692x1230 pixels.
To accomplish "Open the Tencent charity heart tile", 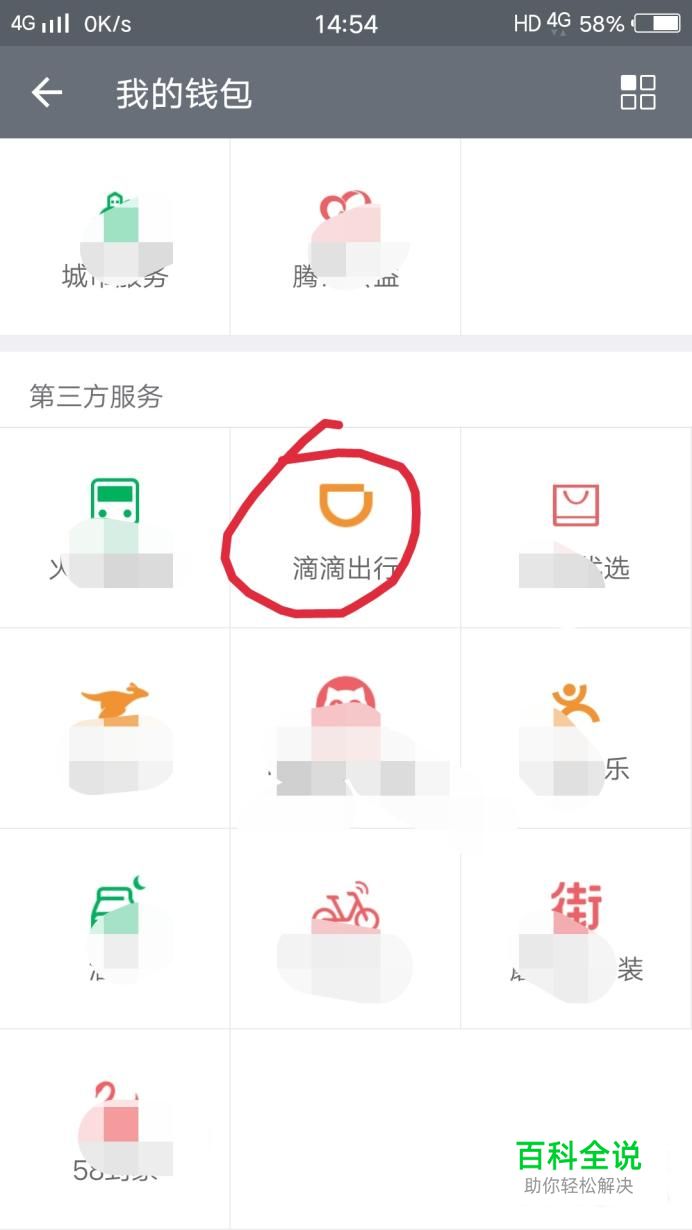I will (x=345, y=238).
